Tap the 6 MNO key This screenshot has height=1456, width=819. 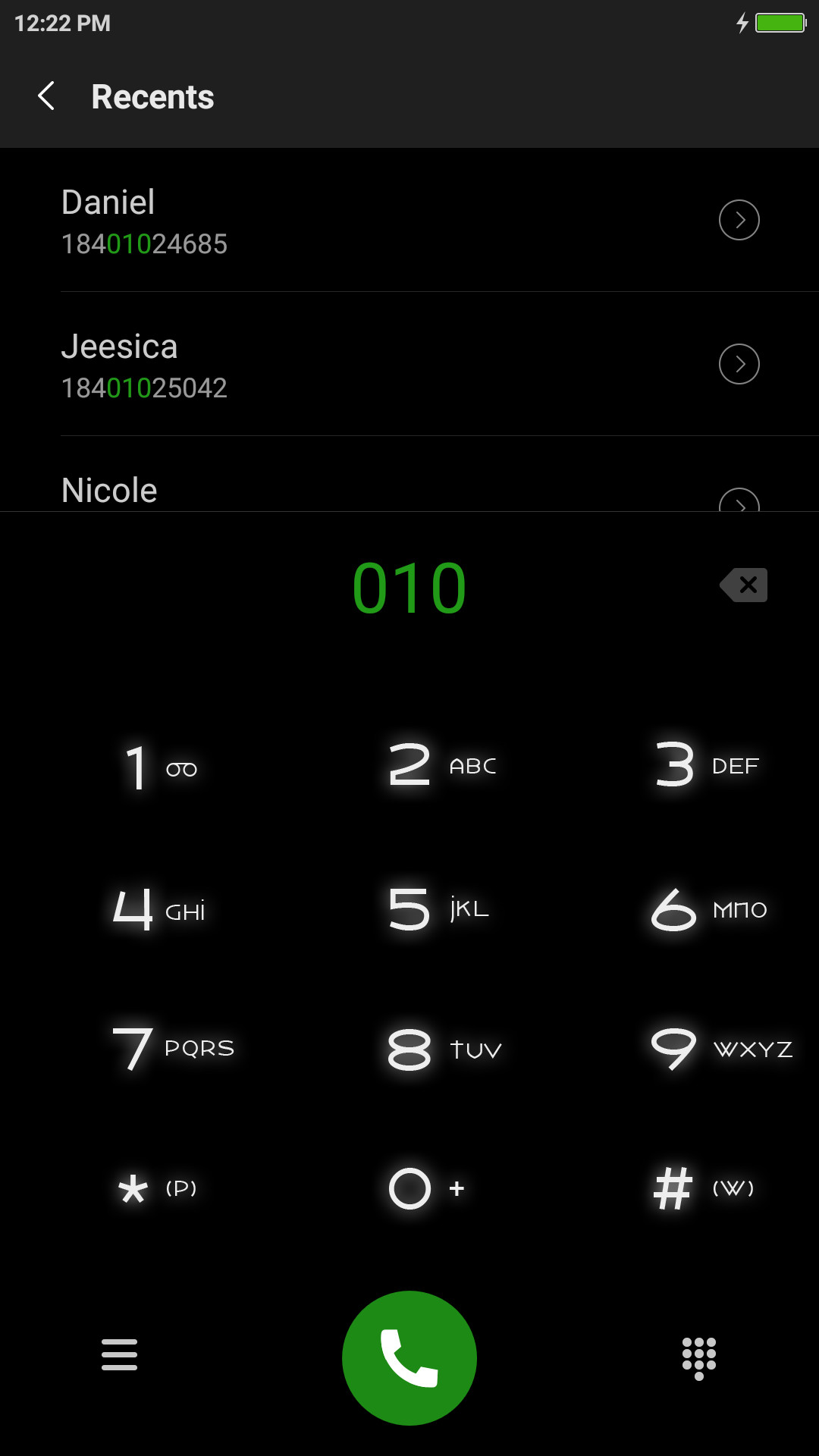click(709, 909)
